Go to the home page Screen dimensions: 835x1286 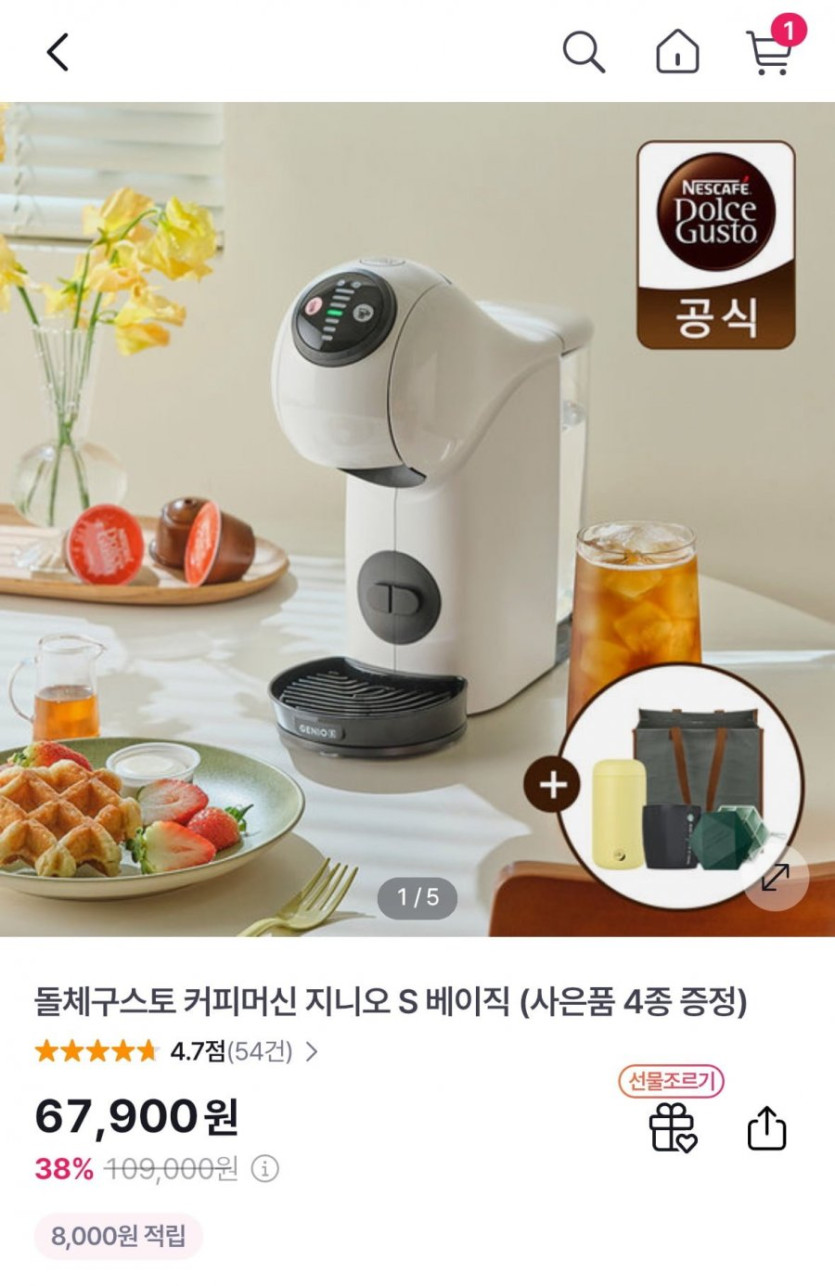click(677, 52)
